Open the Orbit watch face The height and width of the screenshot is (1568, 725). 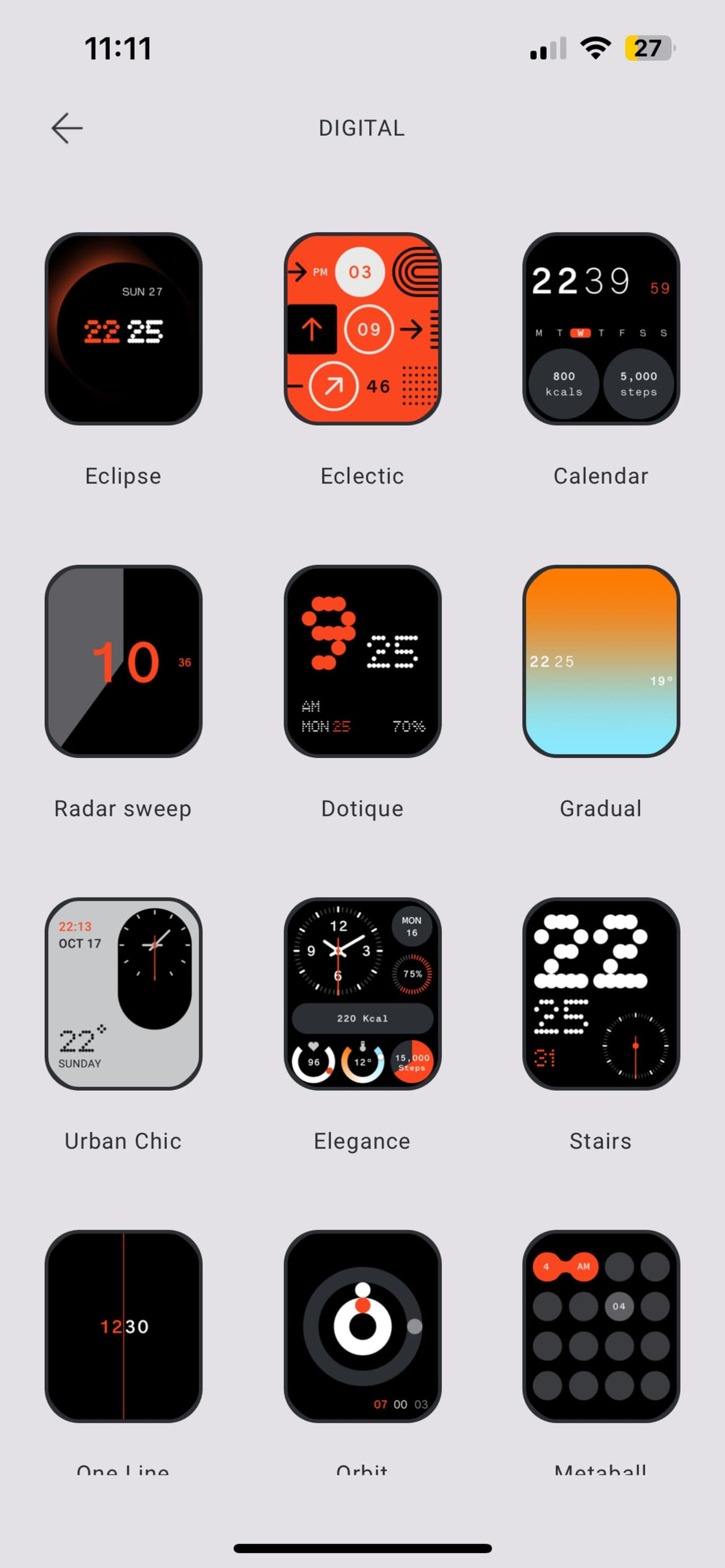pos(362,1326)
